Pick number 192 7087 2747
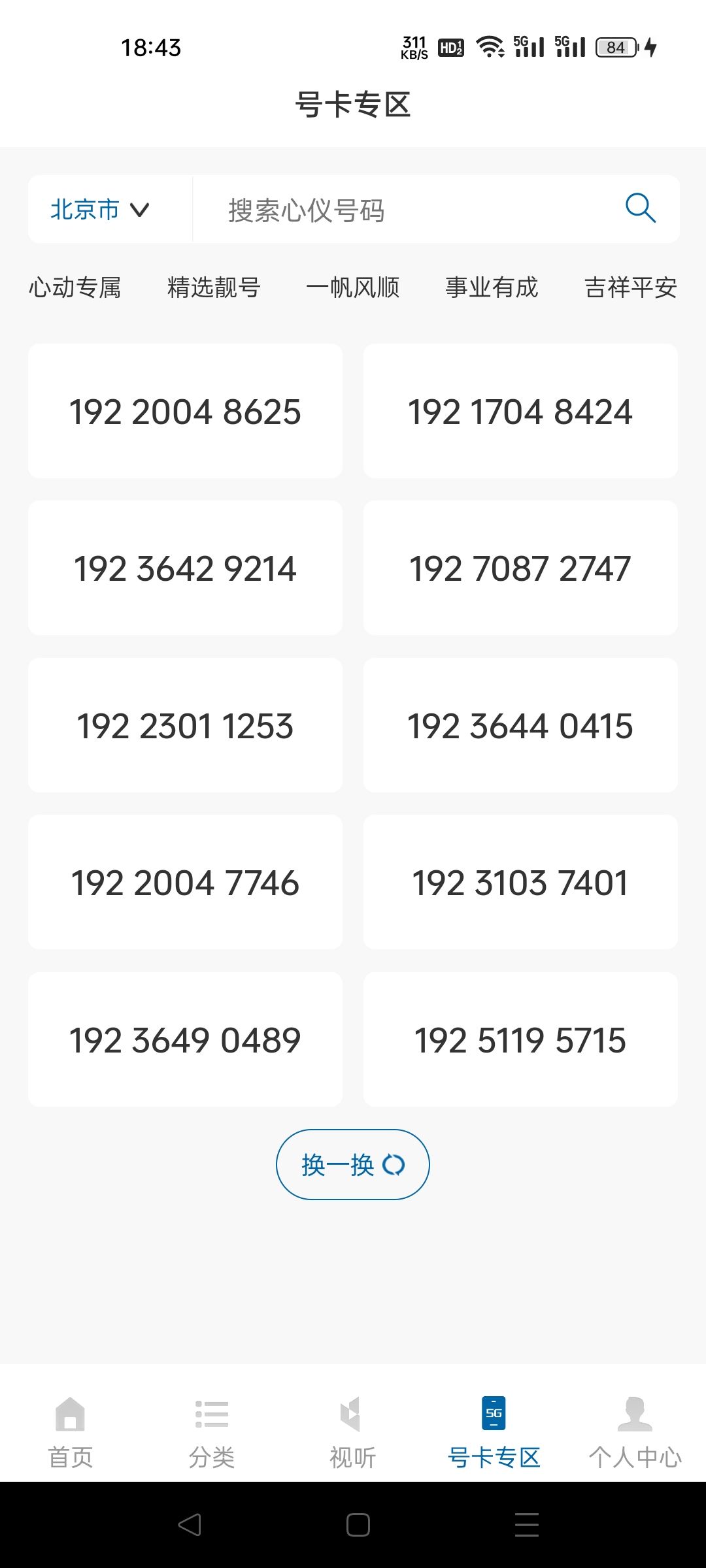This screenshot has height=1568, width=706. pos(520,568)
